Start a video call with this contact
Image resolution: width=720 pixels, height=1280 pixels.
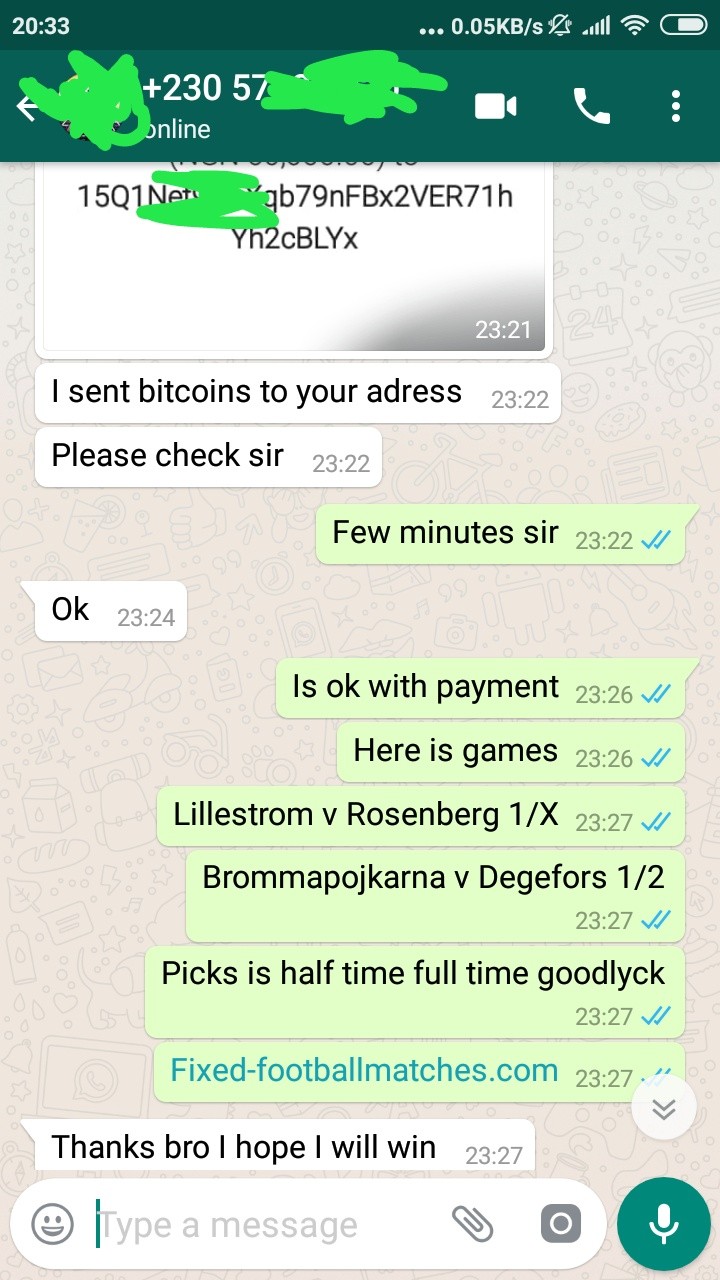point(496,105)
